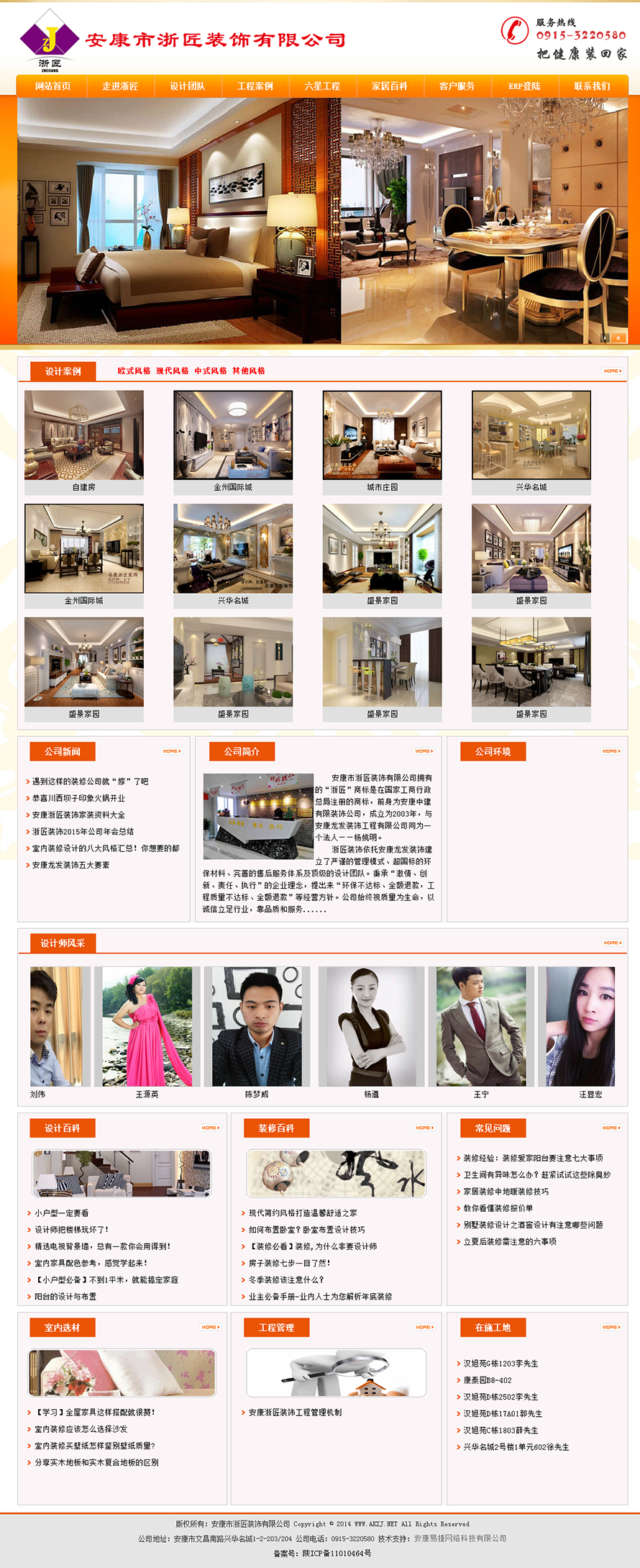Tap MORE in 公司简介 section
Viewport: 640px width, 1568px height.
point(424,751)
